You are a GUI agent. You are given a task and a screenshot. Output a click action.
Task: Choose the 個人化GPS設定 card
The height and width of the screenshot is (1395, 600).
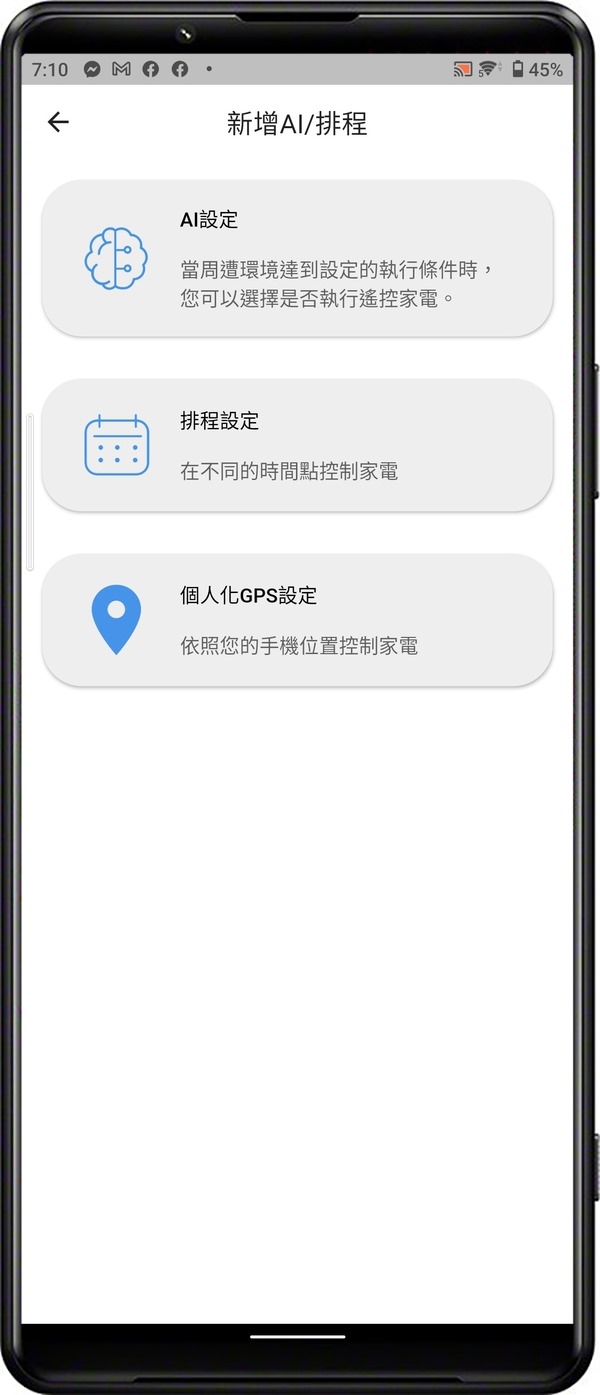click(297, 620)
